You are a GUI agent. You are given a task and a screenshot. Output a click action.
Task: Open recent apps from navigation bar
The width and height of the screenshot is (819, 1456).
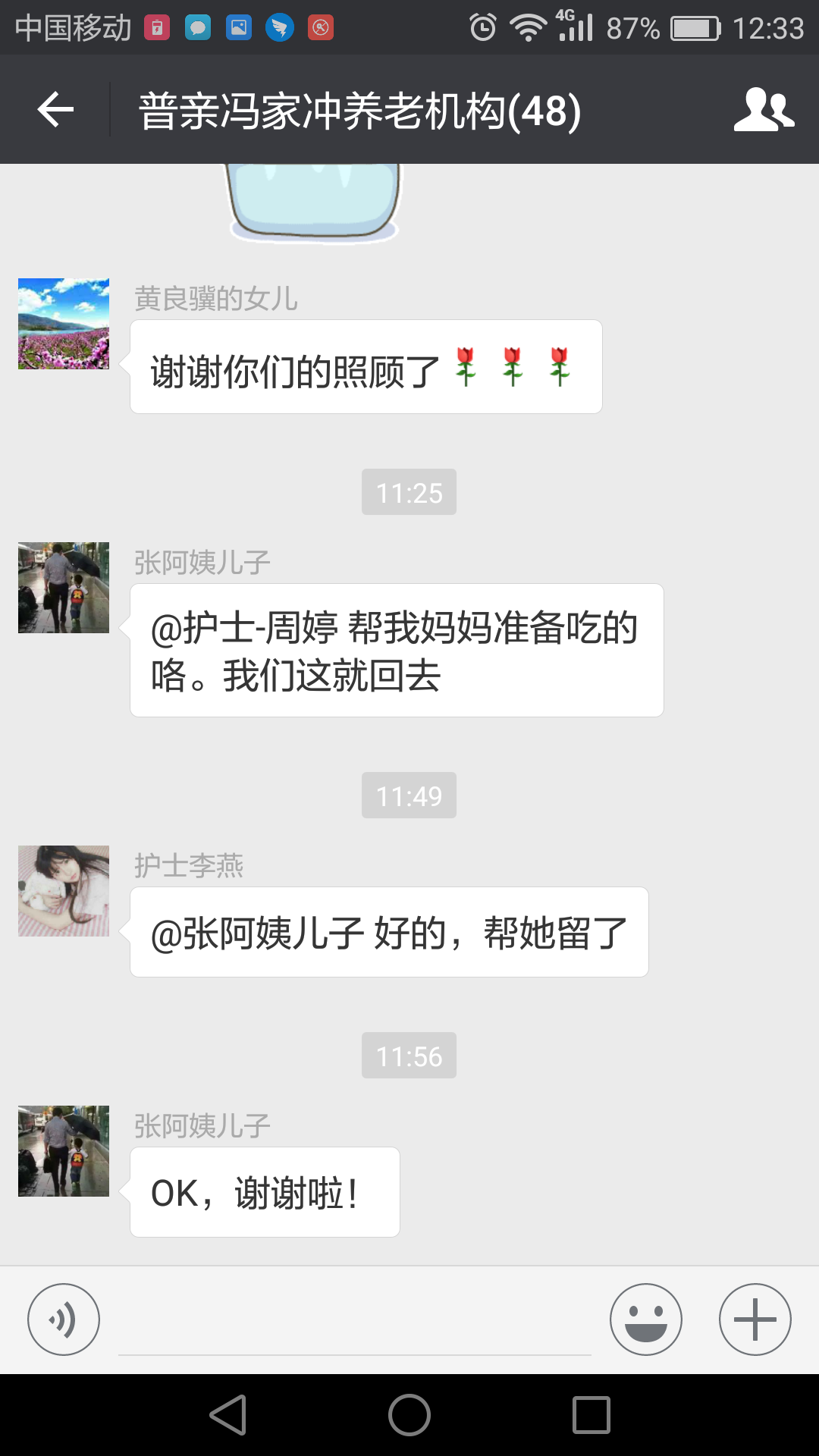click(591, 1415)
